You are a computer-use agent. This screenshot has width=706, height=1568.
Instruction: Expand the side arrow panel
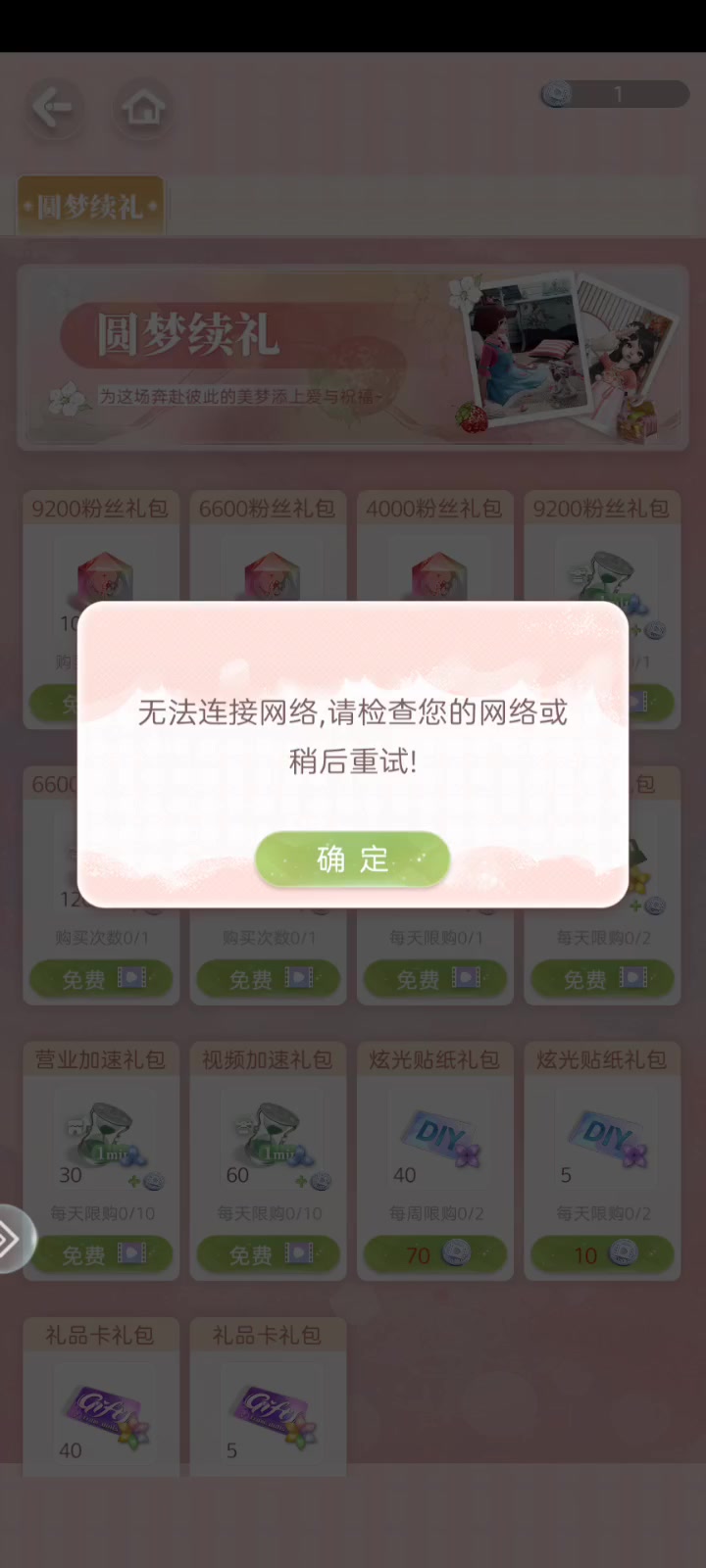click(14, 1240)
